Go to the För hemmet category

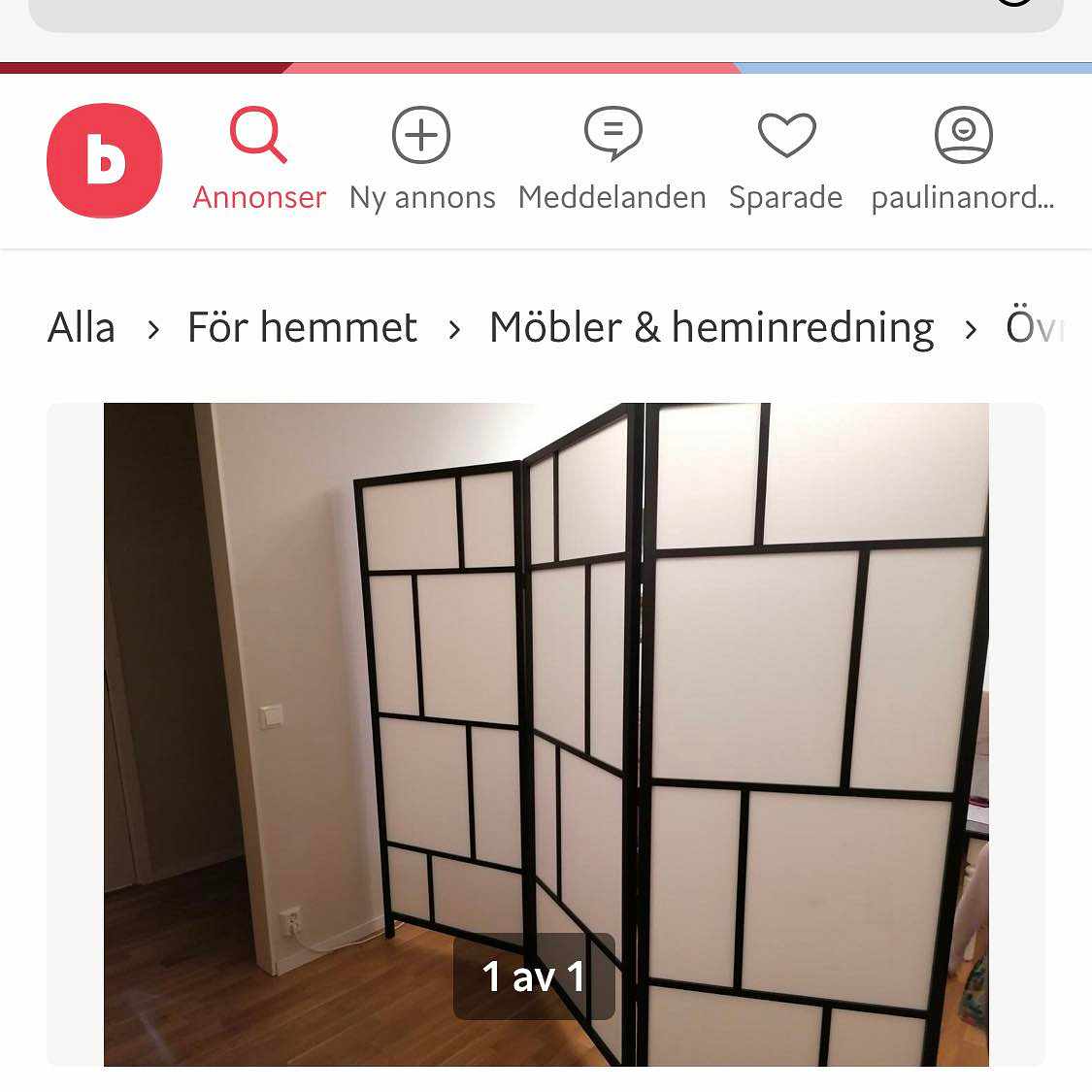[302, 328]
